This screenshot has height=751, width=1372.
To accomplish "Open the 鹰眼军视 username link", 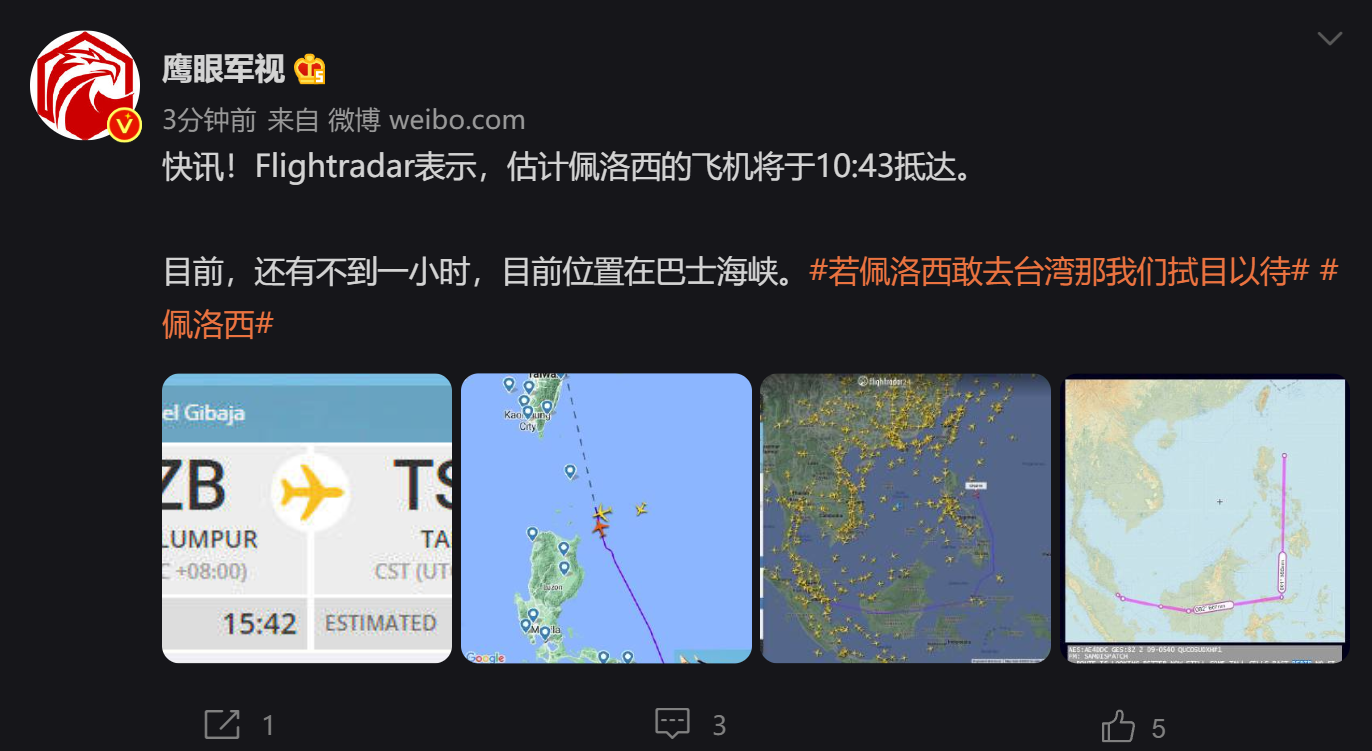I will coord(223,69).
